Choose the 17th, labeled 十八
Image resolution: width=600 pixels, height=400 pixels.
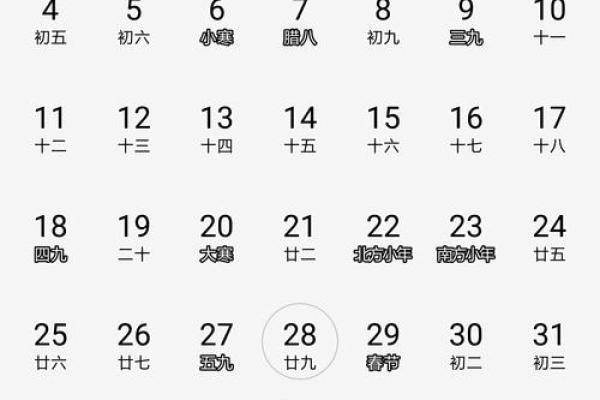549,130
